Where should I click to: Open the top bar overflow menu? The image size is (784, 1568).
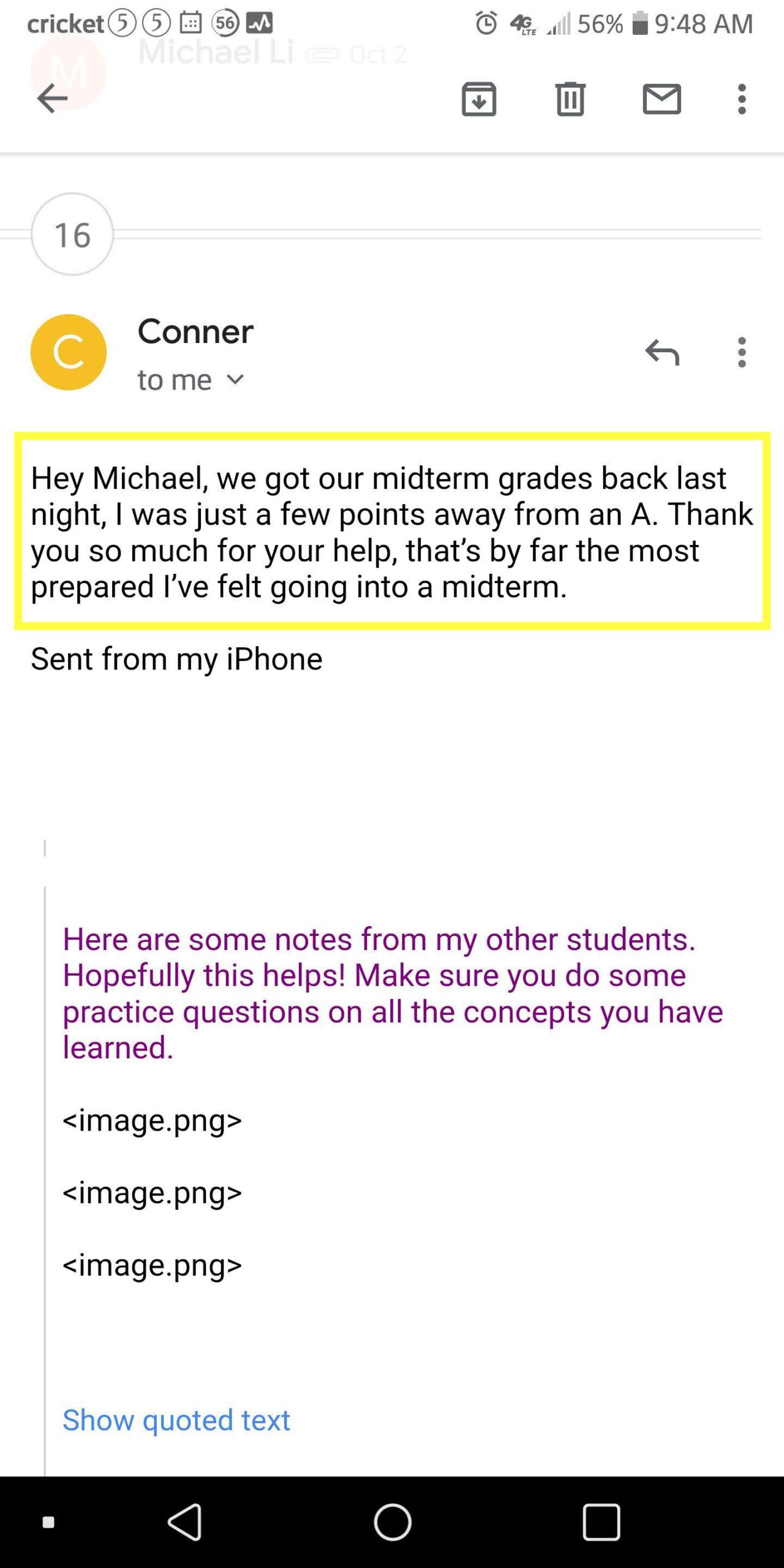[x=742, y=99]
